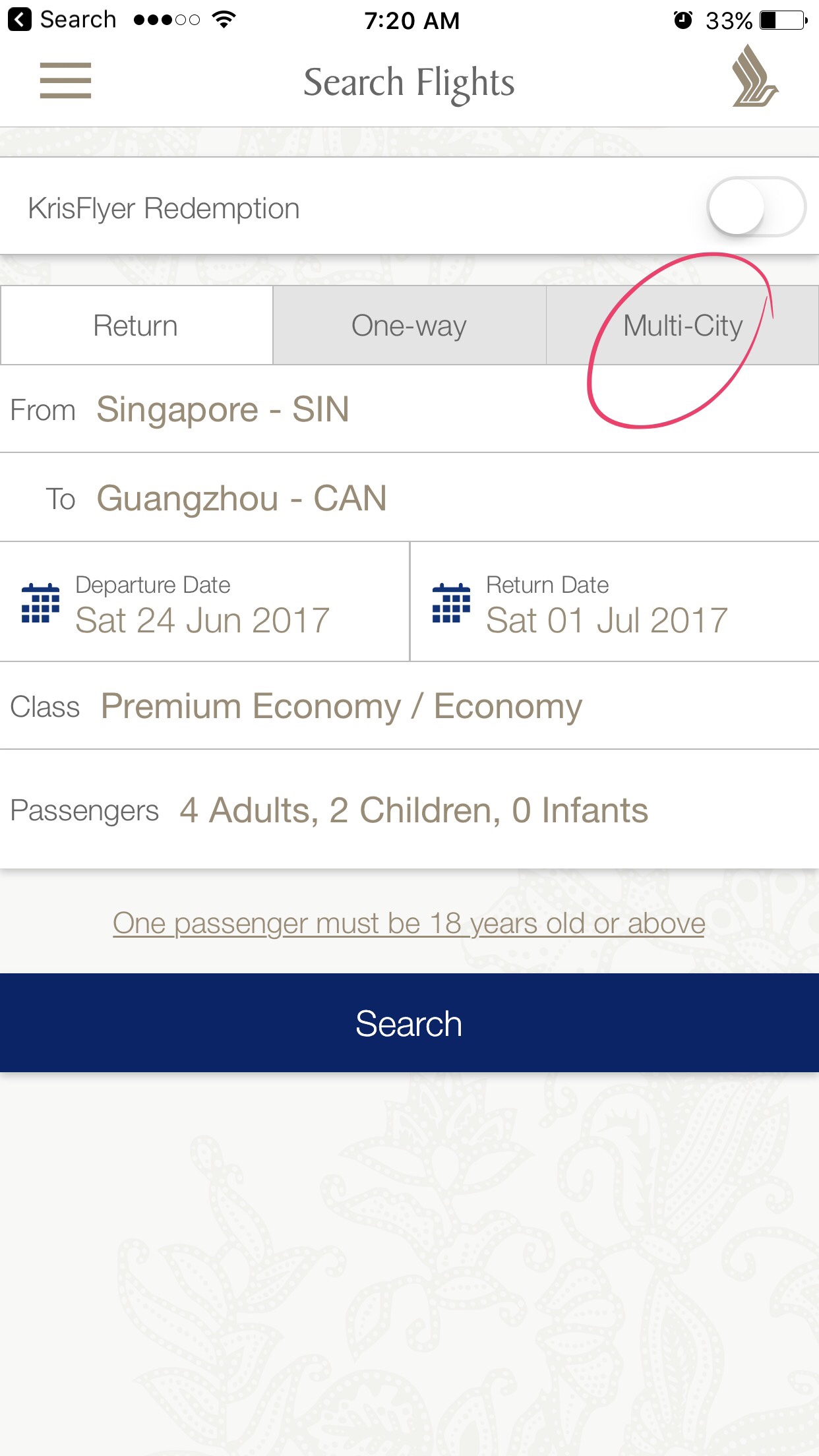Image resolution: width=819 pixels, height=1456 pixels.
Task: Return to Search app via back breadcrumb
Action: coord(63,20)
